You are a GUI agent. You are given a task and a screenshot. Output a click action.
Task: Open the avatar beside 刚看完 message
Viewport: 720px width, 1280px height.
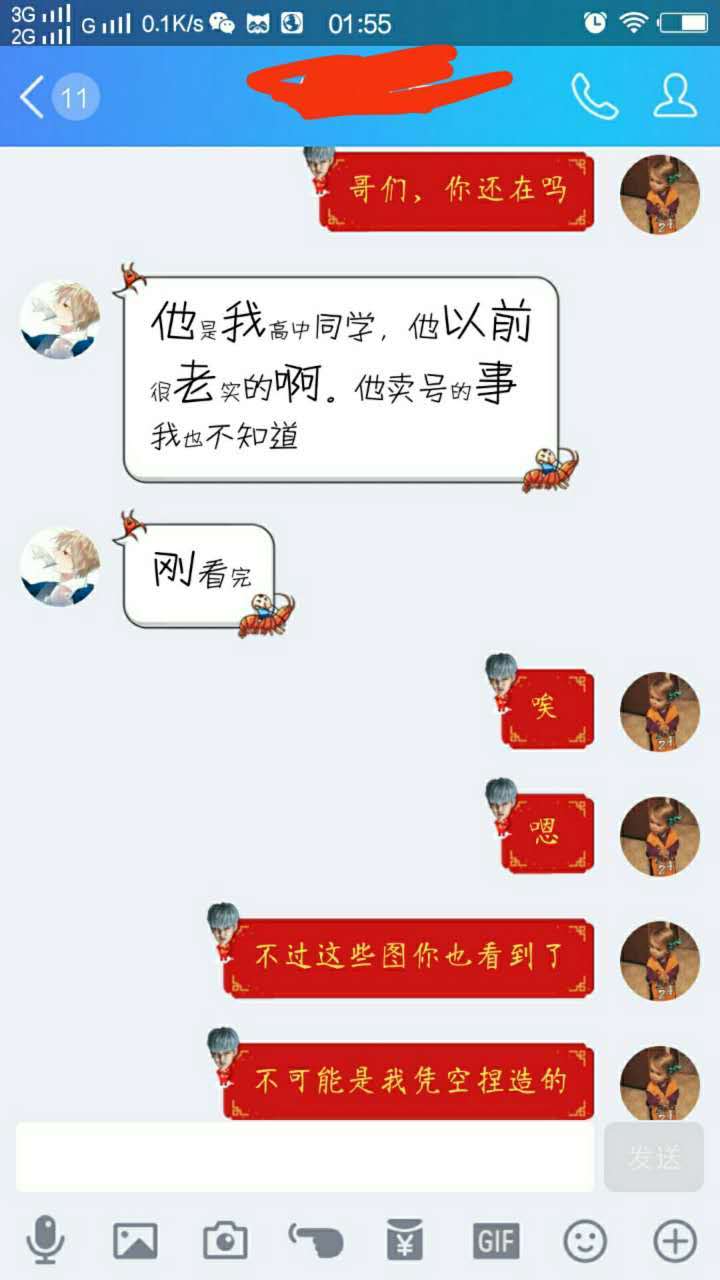pyautogui.click(x=60, y=567)
